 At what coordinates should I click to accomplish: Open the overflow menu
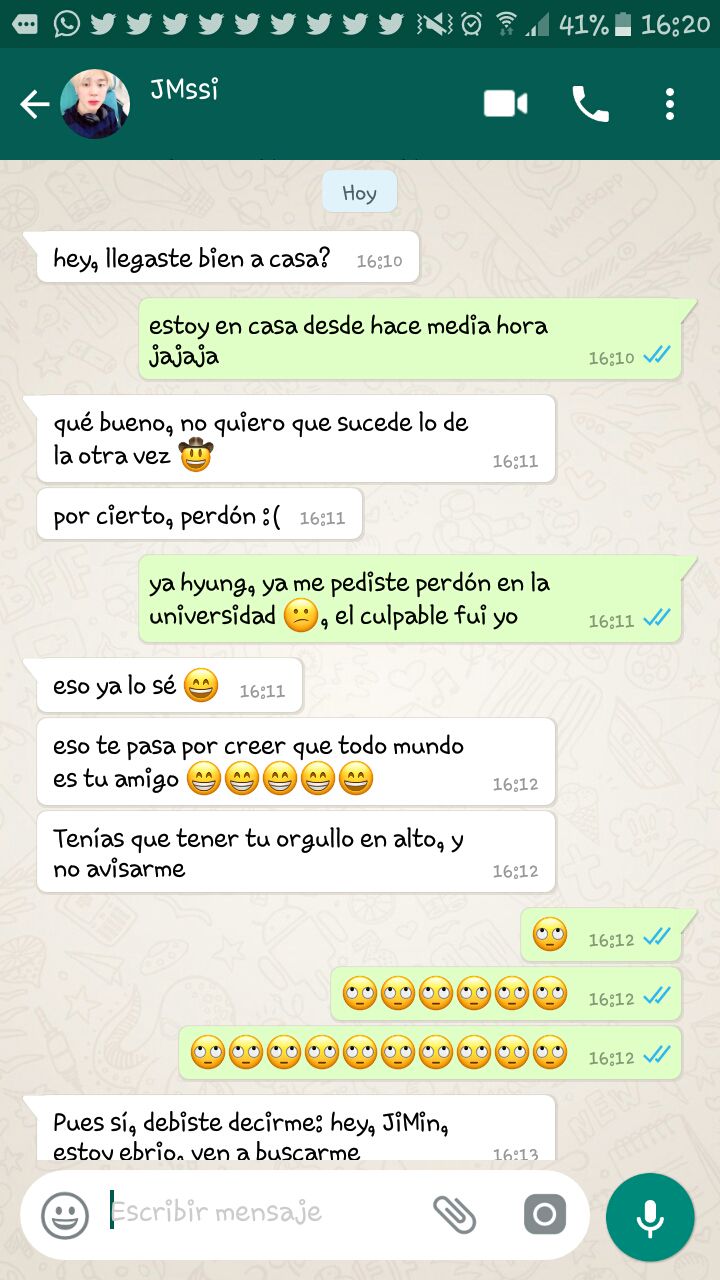coord(670,104)
